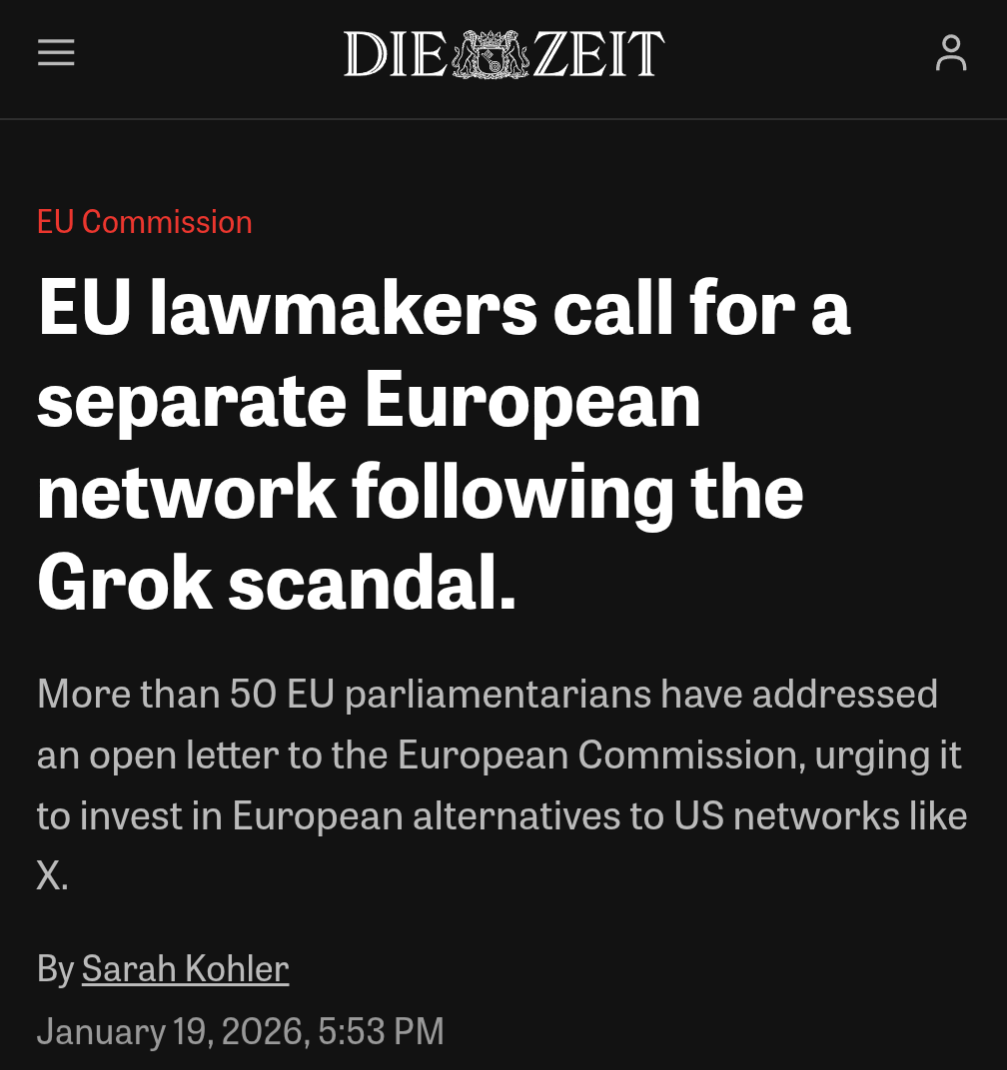Go to the Die Zeit homepage logo
Image resolution: width=1007 pixels, height=1070 pixels.
(x=503, y=53)
